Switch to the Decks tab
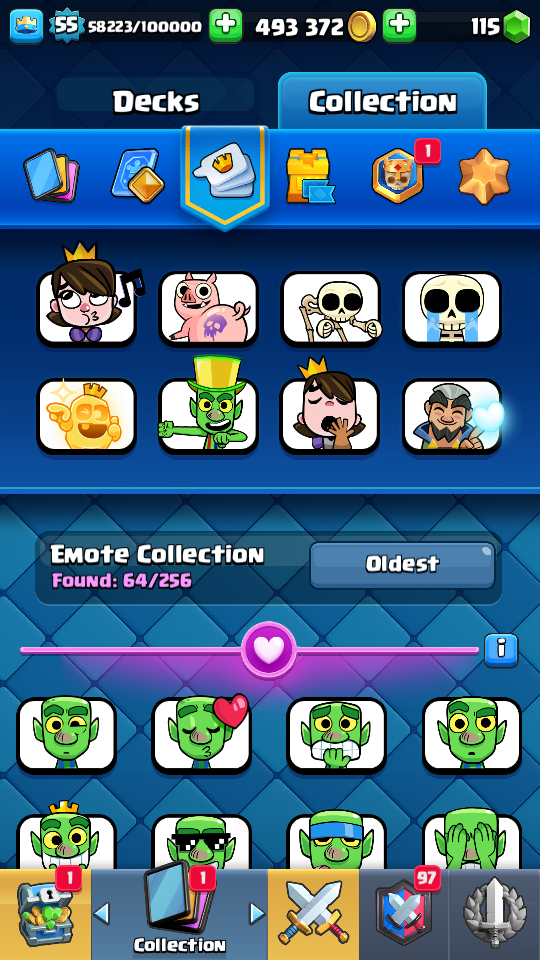This screenshot has height=960, width=540. tap(156, 101)
